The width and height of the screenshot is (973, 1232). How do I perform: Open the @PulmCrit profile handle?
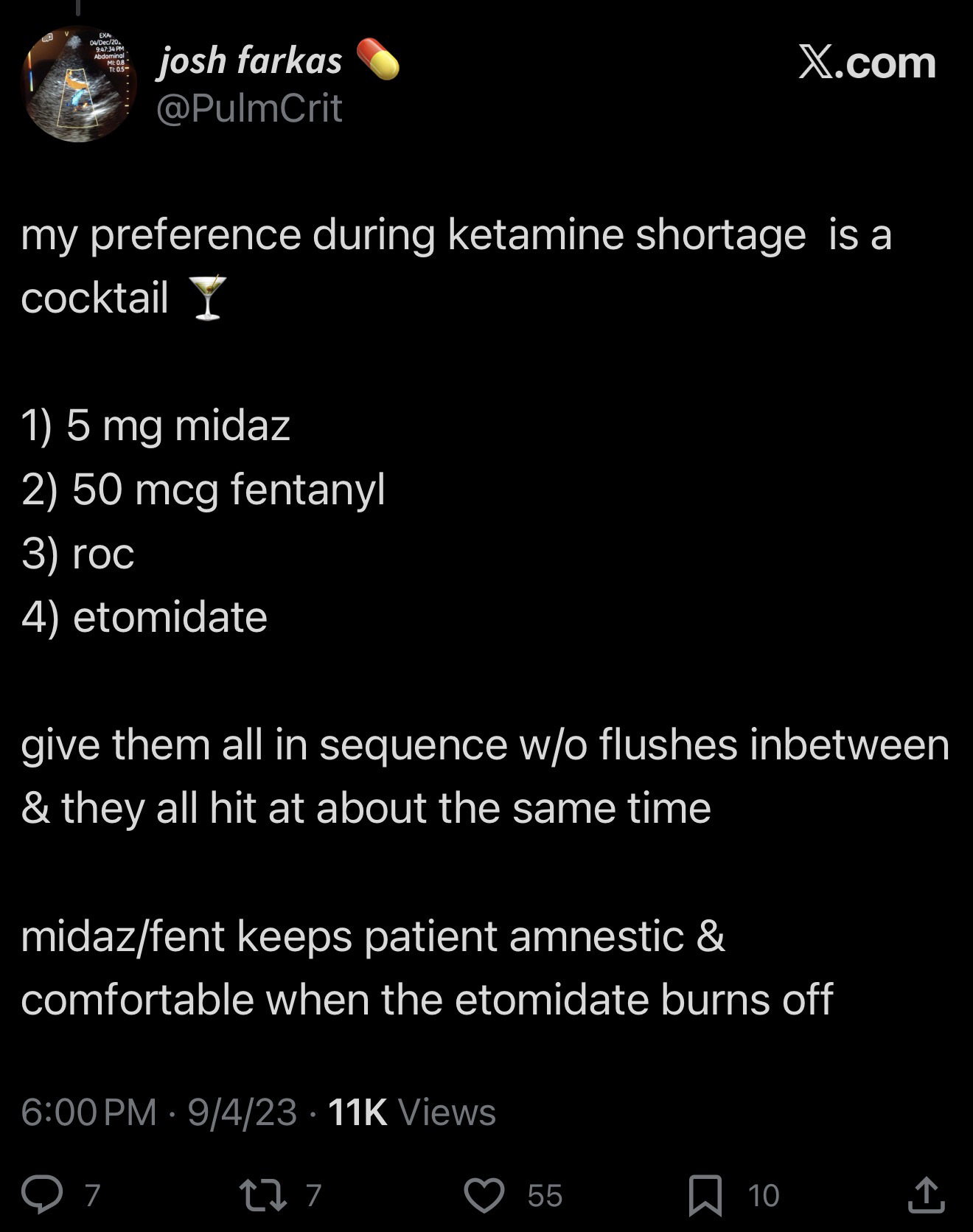[249, 108]
